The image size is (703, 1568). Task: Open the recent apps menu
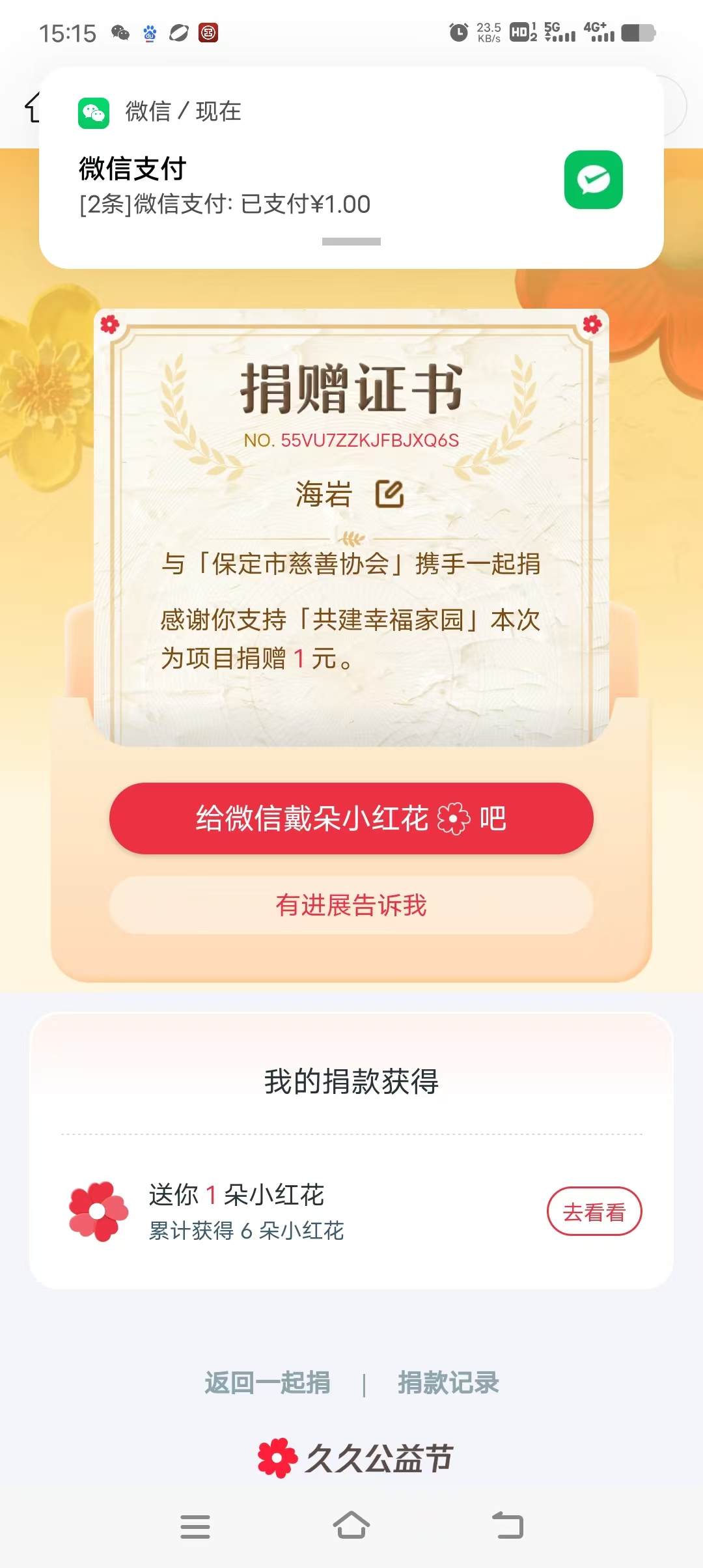point(195,1525)
